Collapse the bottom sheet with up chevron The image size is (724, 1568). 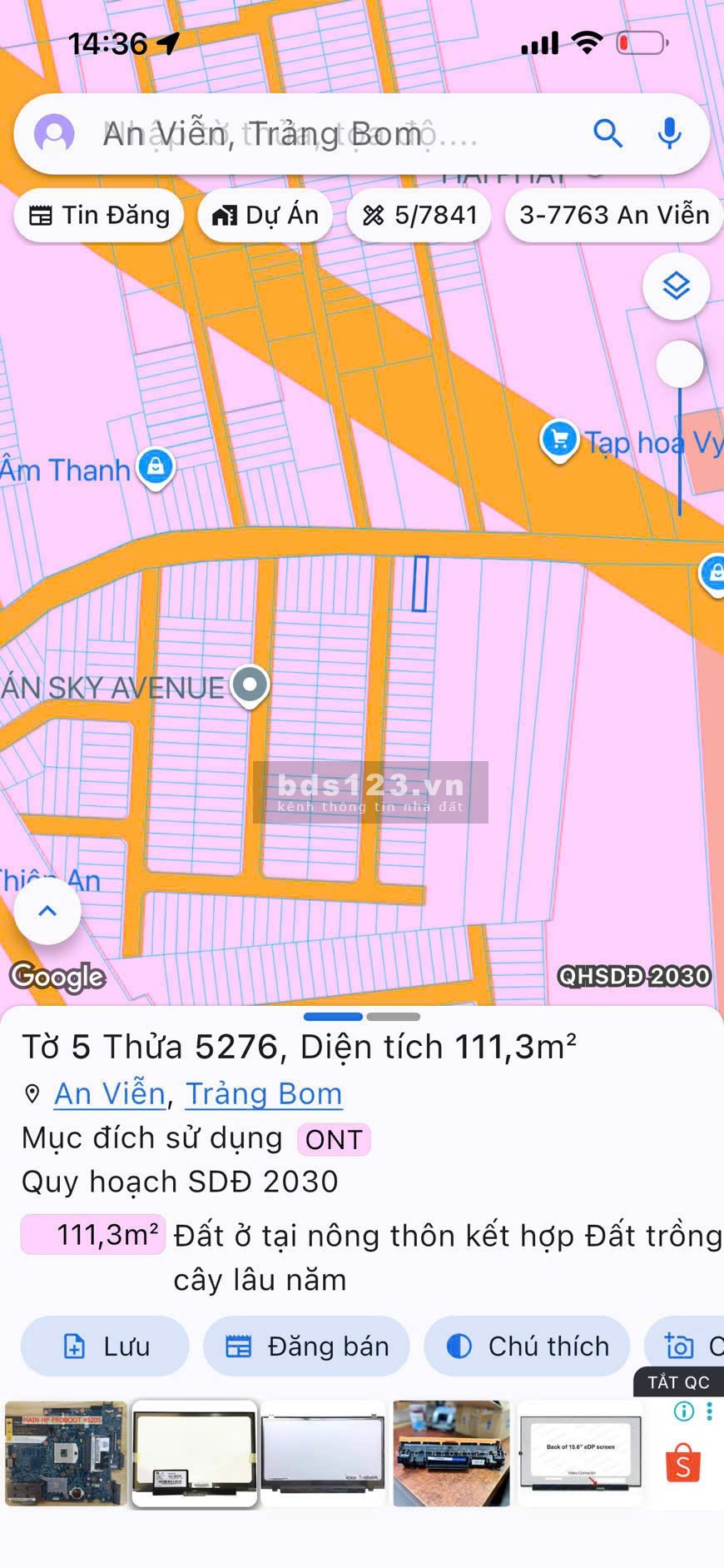[47, 911]
